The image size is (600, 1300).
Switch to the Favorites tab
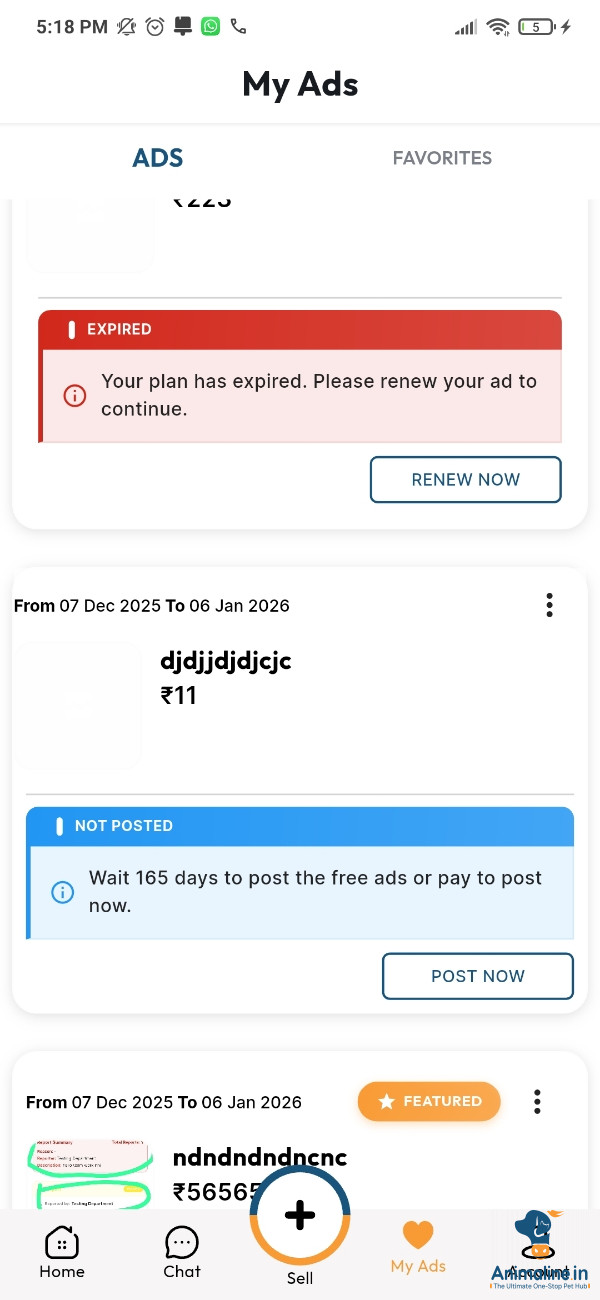[x=442, y=158]
